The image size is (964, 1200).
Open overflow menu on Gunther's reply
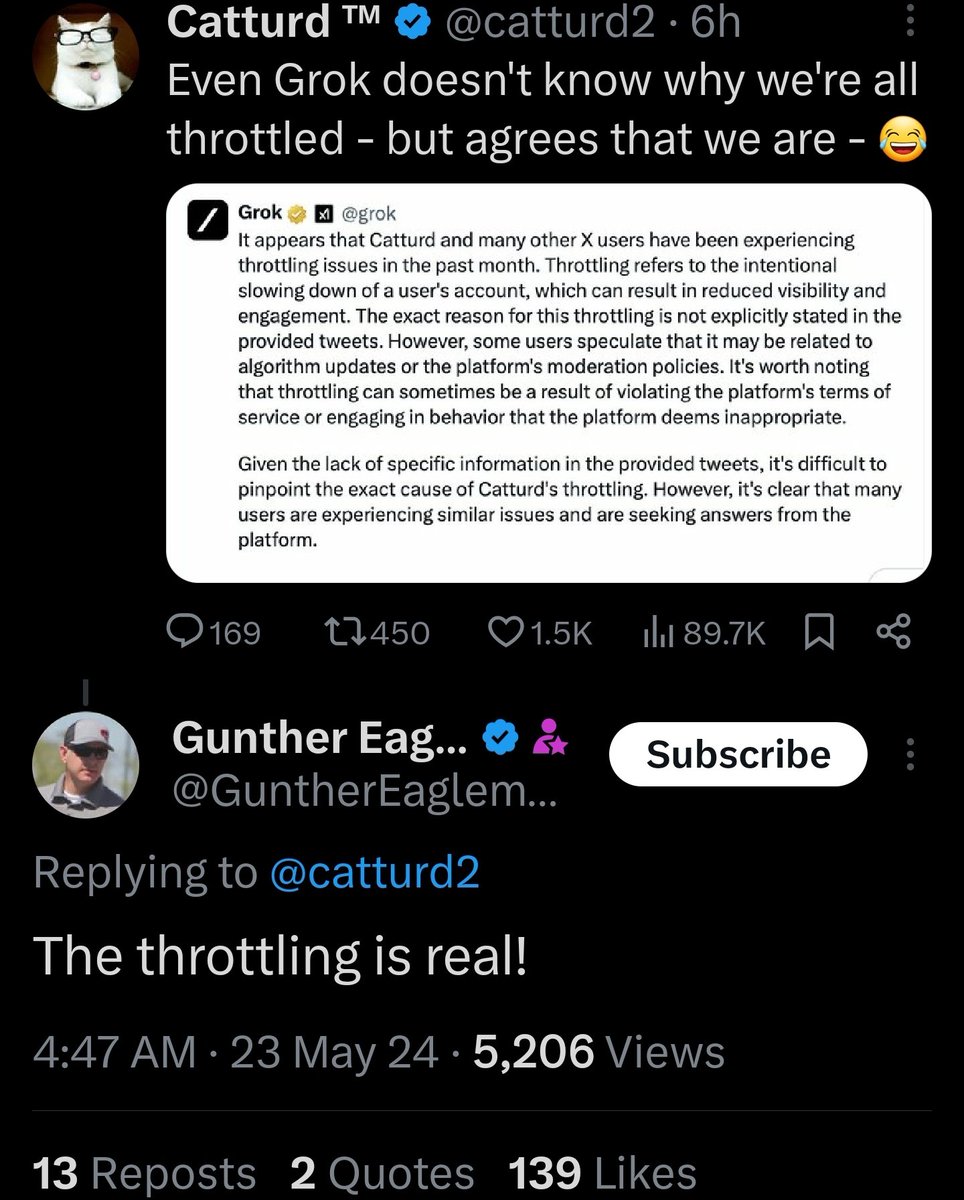tap(909, 754)
